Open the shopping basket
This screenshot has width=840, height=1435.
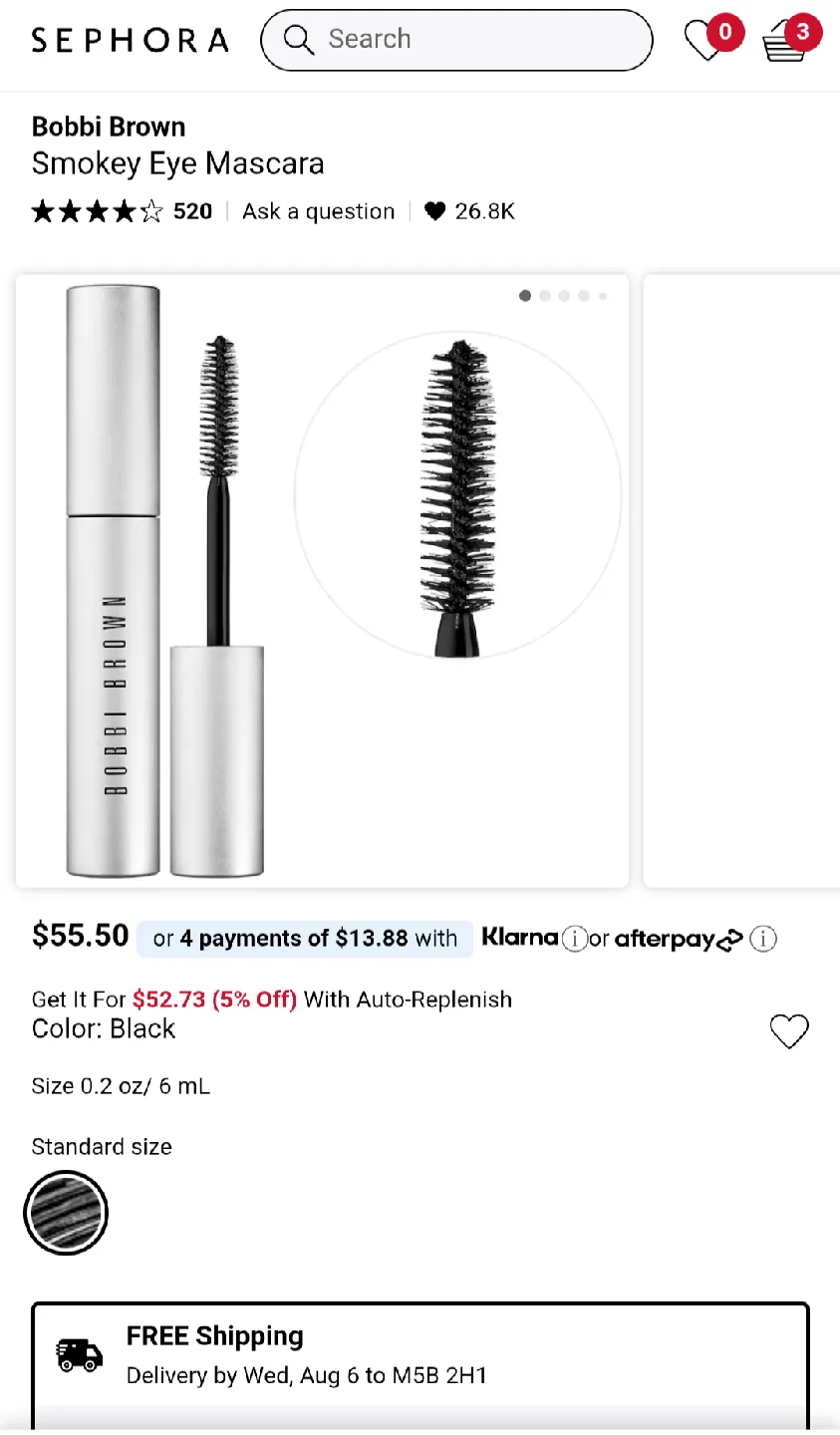pos(785,42)
